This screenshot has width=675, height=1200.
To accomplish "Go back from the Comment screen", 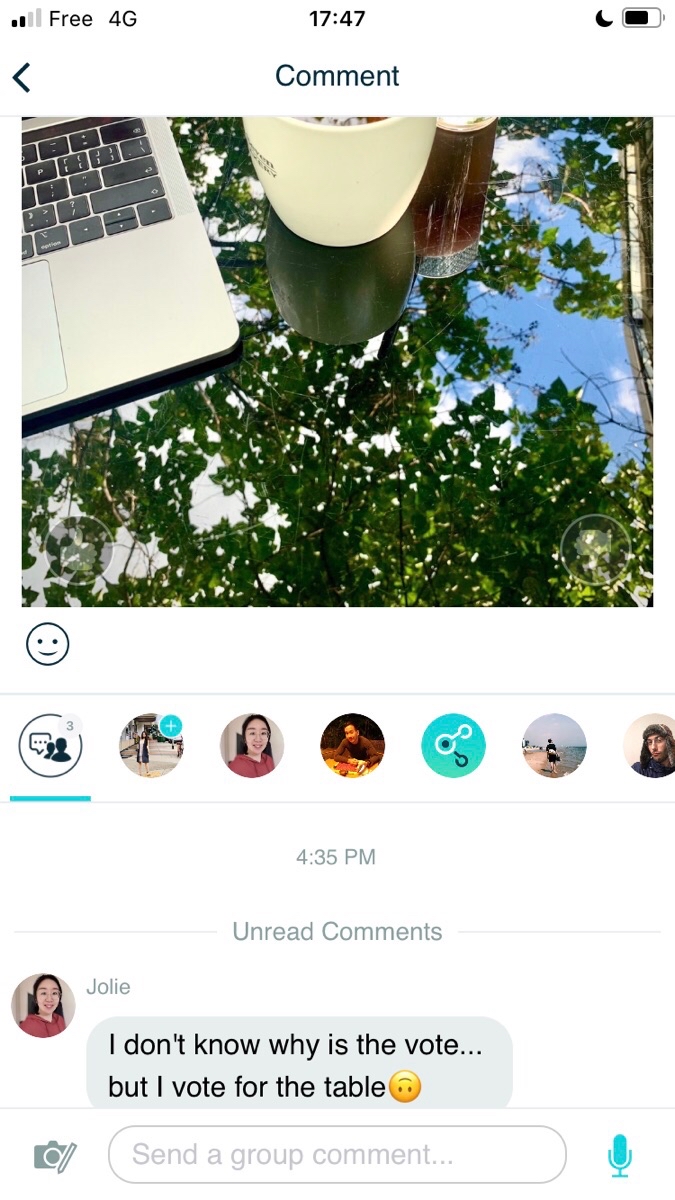I will pyautogui.click(x=22, y=77).
